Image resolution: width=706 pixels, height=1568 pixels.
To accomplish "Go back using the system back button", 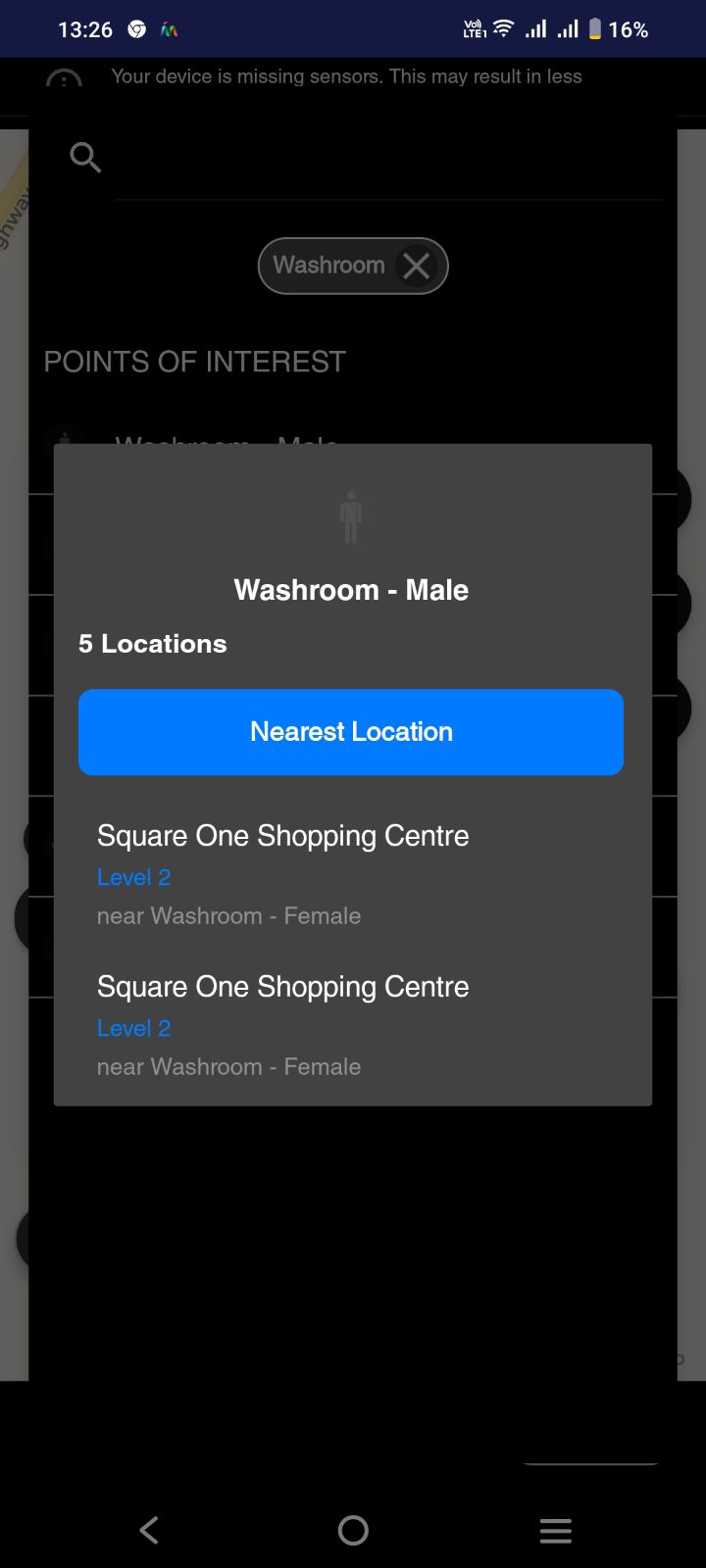I will pyautogui.click(x=149, y=1530).
